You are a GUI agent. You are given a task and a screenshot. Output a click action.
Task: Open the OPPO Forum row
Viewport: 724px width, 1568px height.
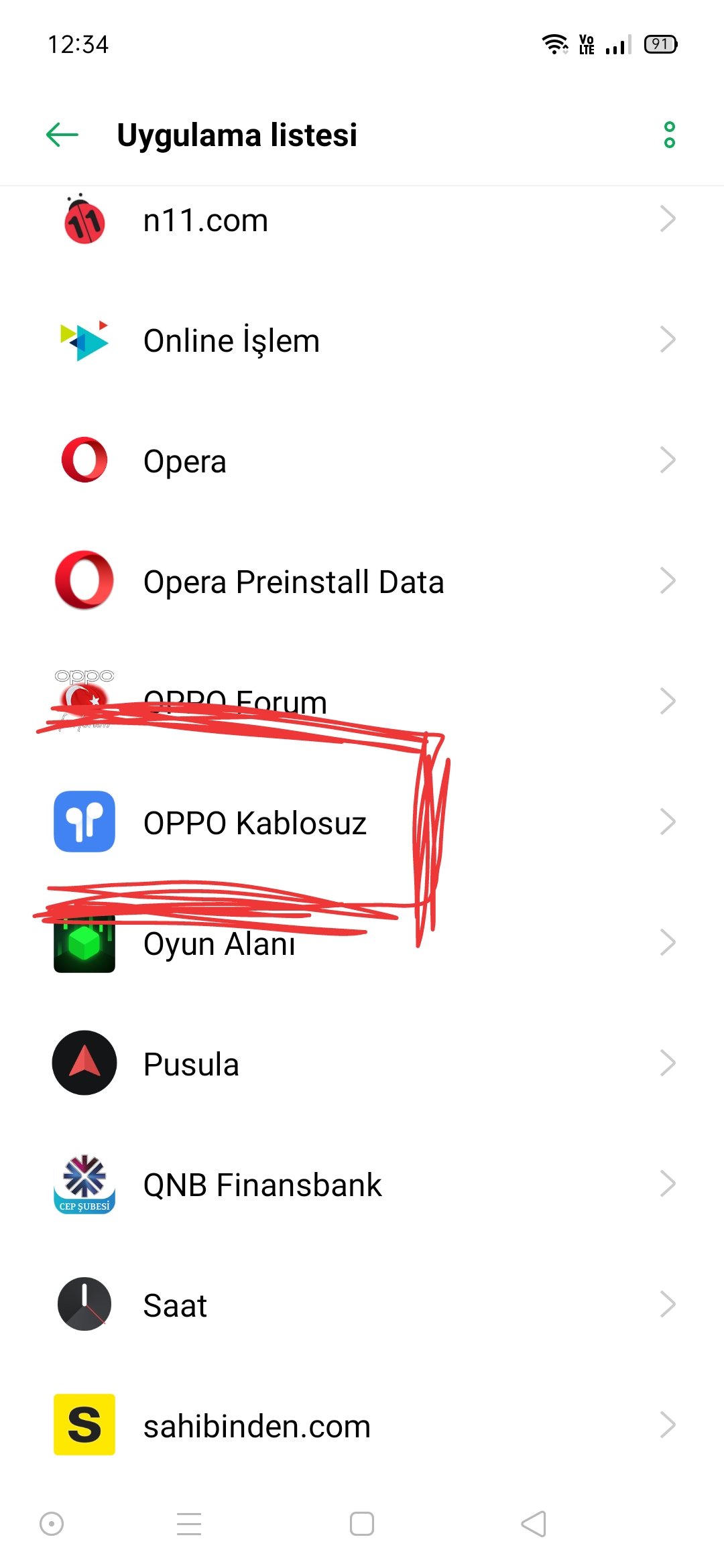(362, 702)
